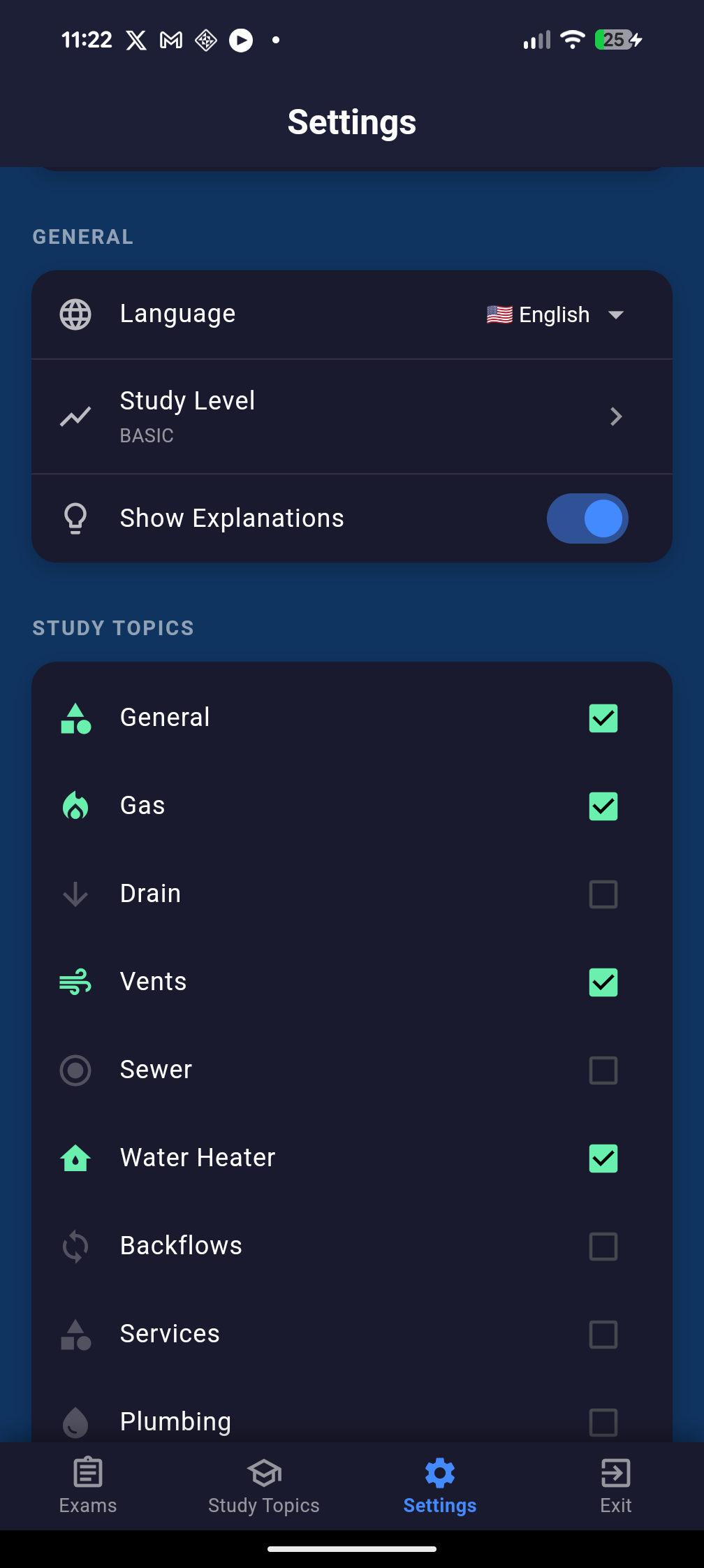
Task: Disable the Show Explanations toggle
Action: coord(587,518)
